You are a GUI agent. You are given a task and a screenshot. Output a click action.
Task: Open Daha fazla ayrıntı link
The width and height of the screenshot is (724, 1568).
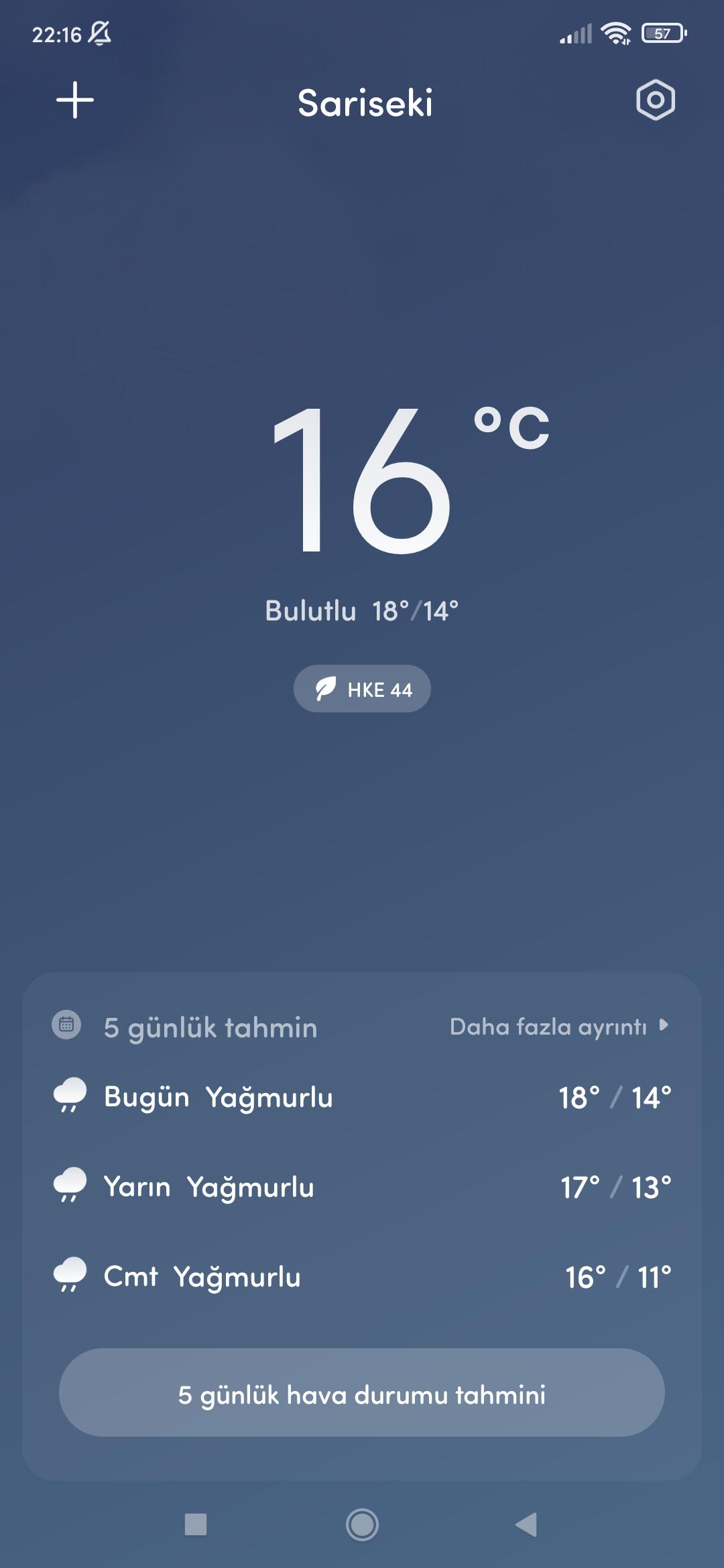coord(559,1027)
